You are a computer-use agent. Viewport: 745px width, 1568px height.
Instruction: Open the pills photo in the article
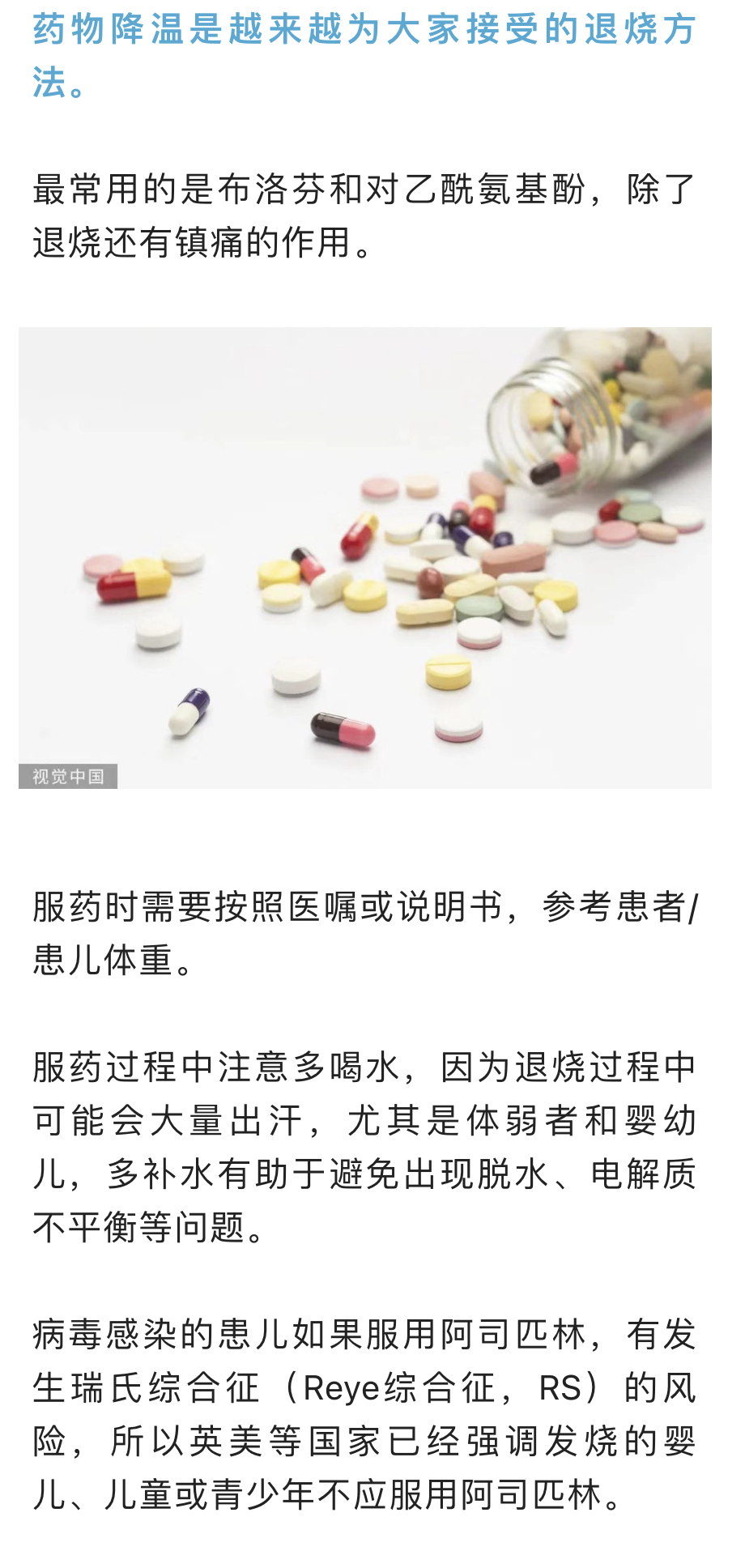pos(364,557)
